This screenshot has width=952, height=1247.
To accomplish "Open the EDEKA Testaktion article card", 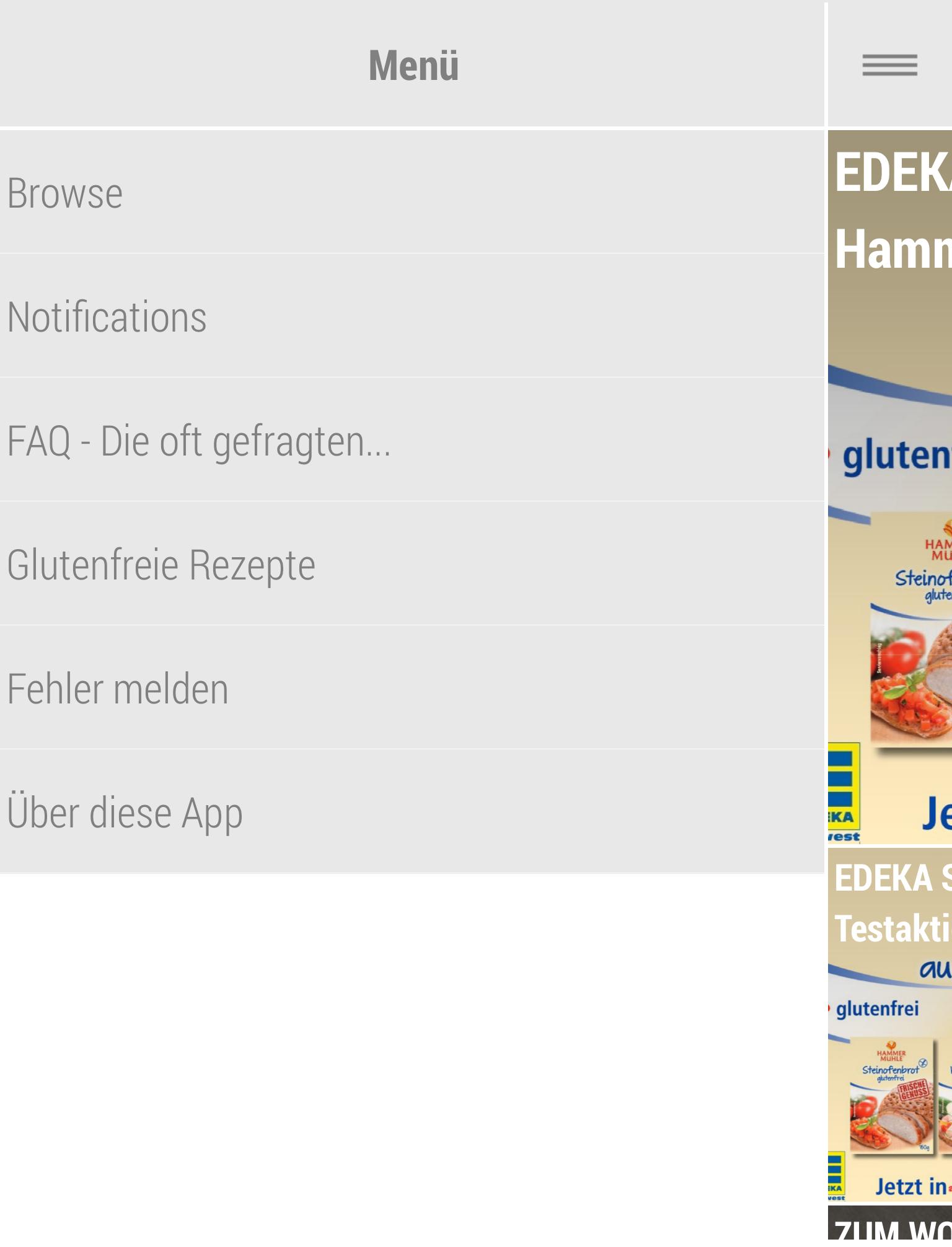I will 890,1026.
